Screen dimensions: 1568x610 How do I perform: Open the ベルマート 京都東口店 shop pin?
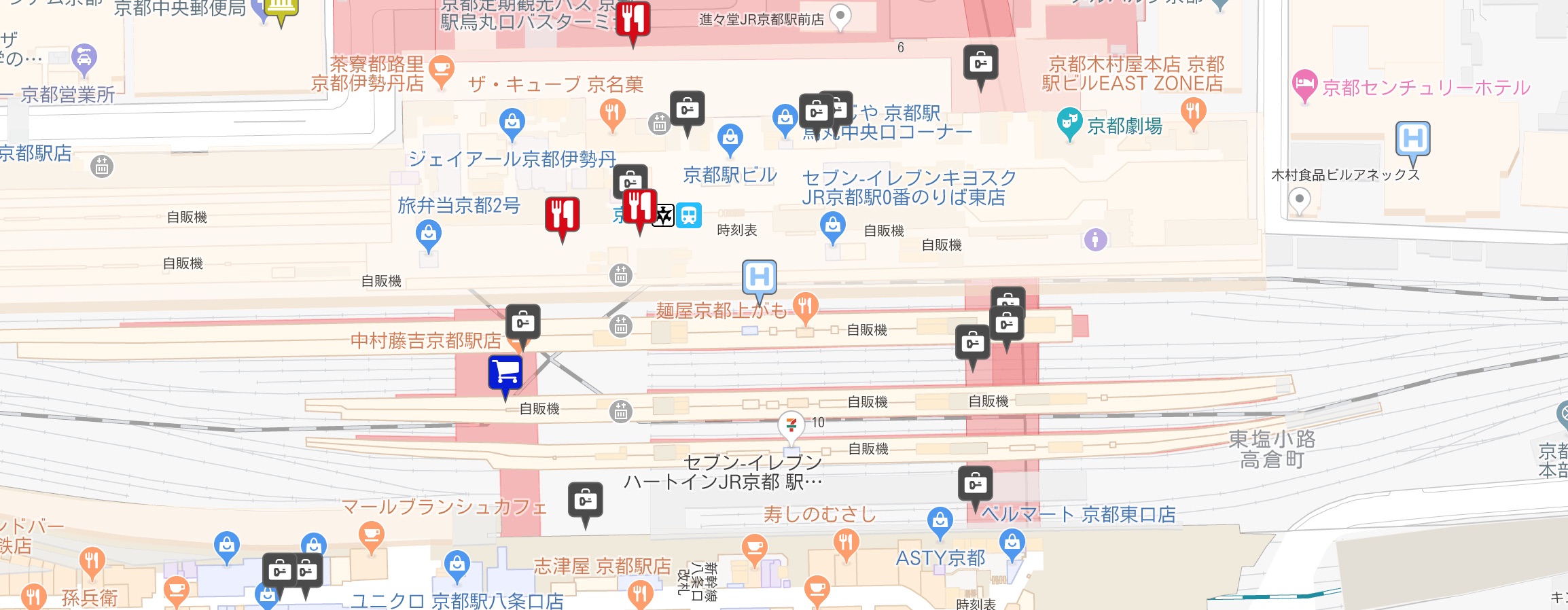tap(940, 521)
